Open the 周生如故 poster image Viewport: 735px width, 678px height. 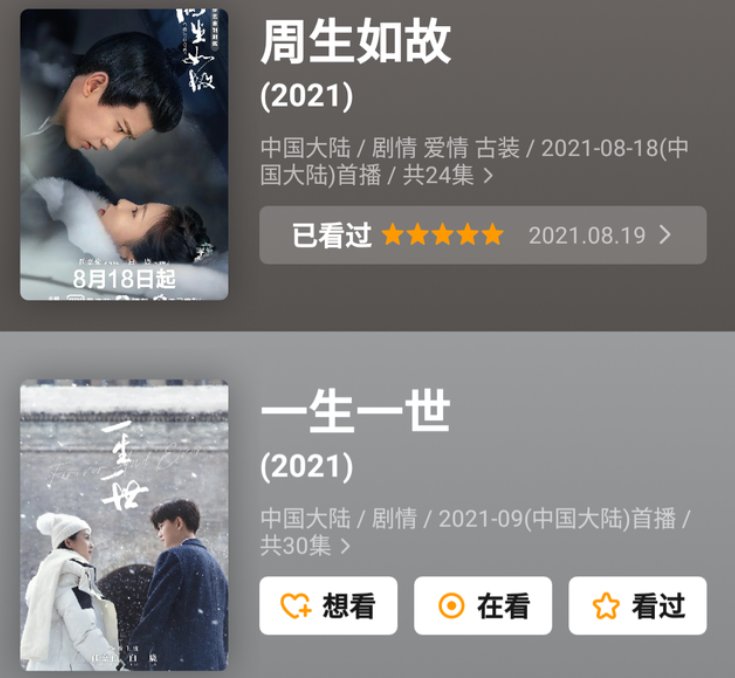pos(124,154)
